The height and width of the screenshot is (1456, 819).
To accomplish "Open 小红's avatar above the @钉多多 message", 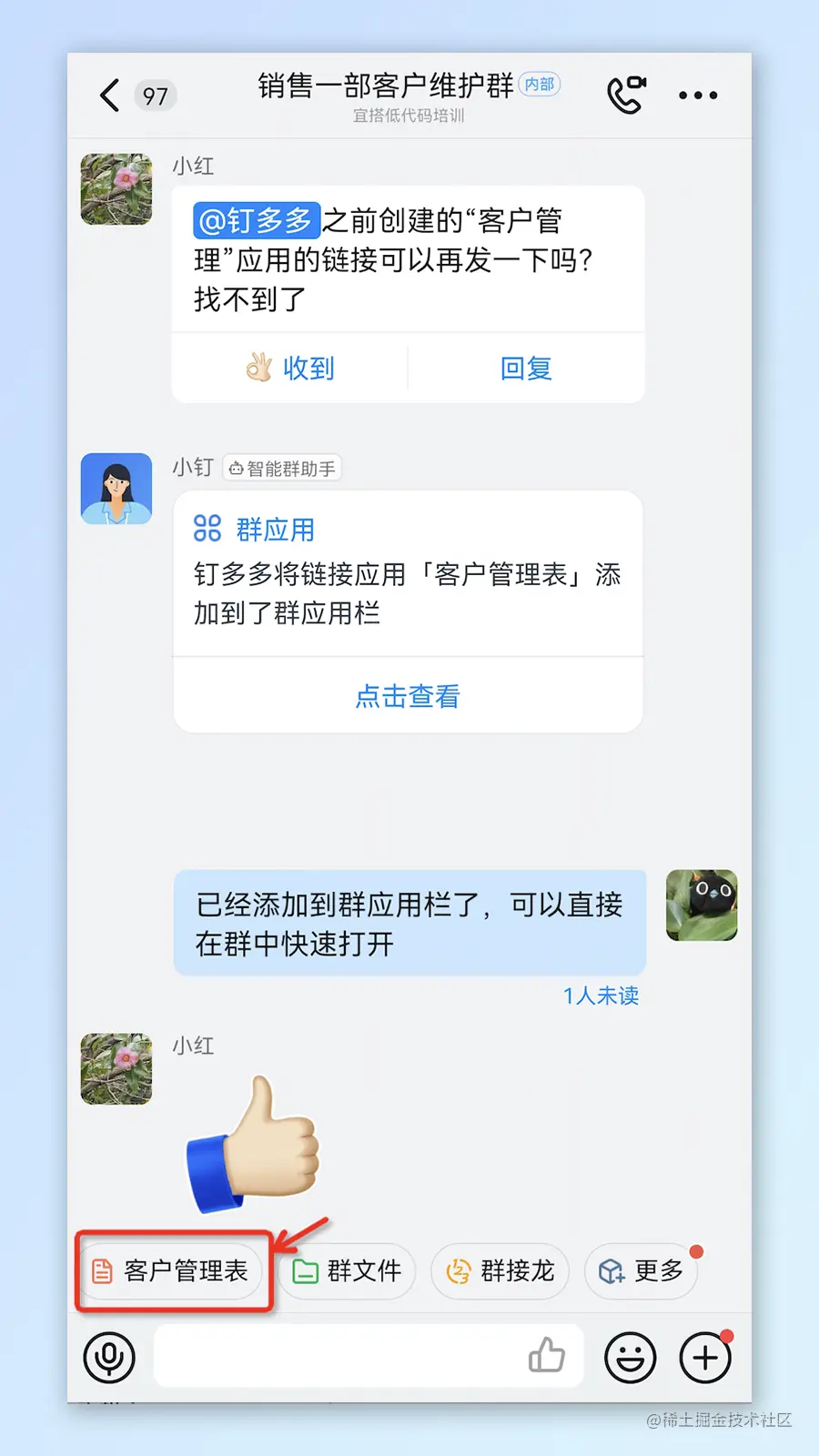I will point(116,189).
